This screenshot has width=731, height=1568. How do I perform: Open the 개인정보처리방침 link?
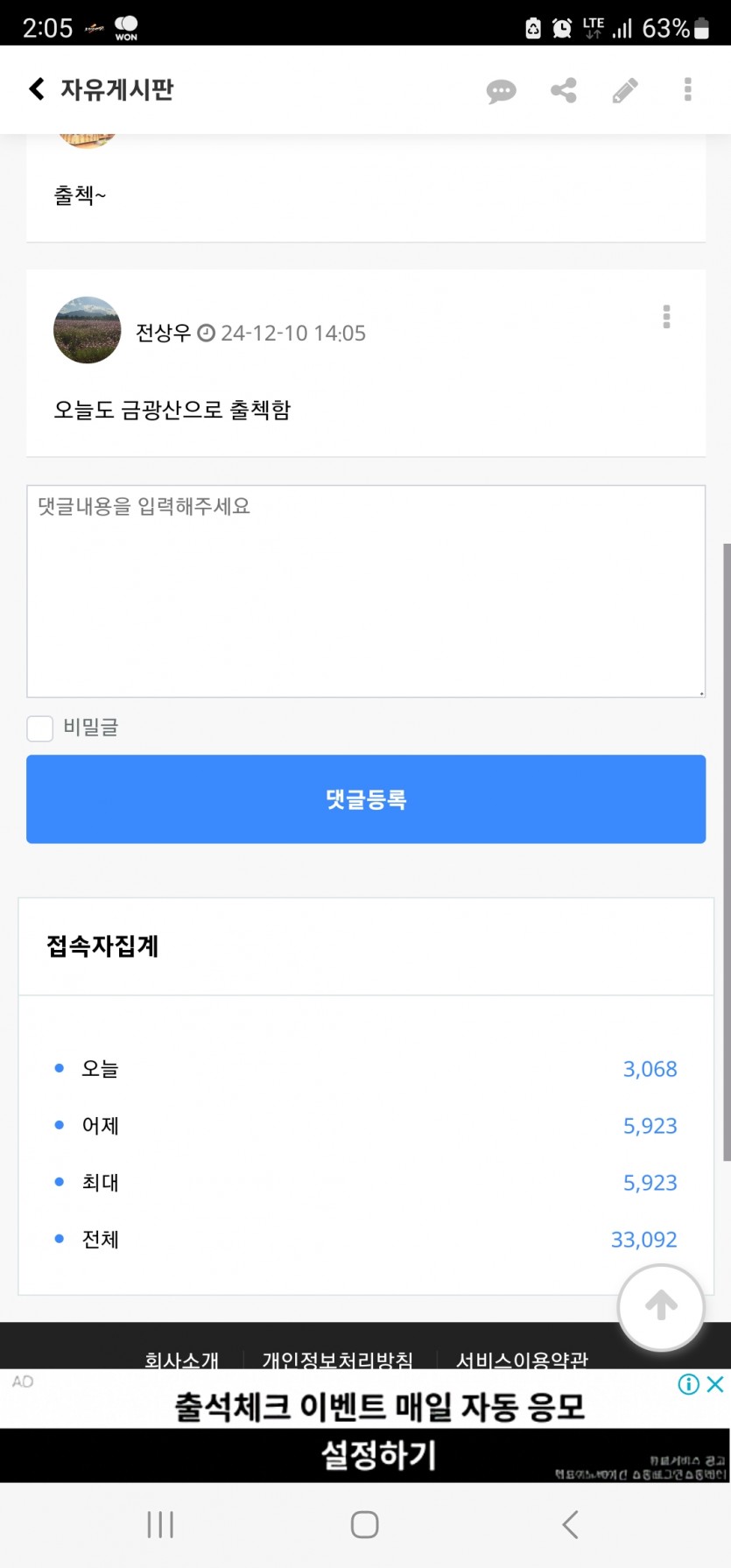point(337,1360)
